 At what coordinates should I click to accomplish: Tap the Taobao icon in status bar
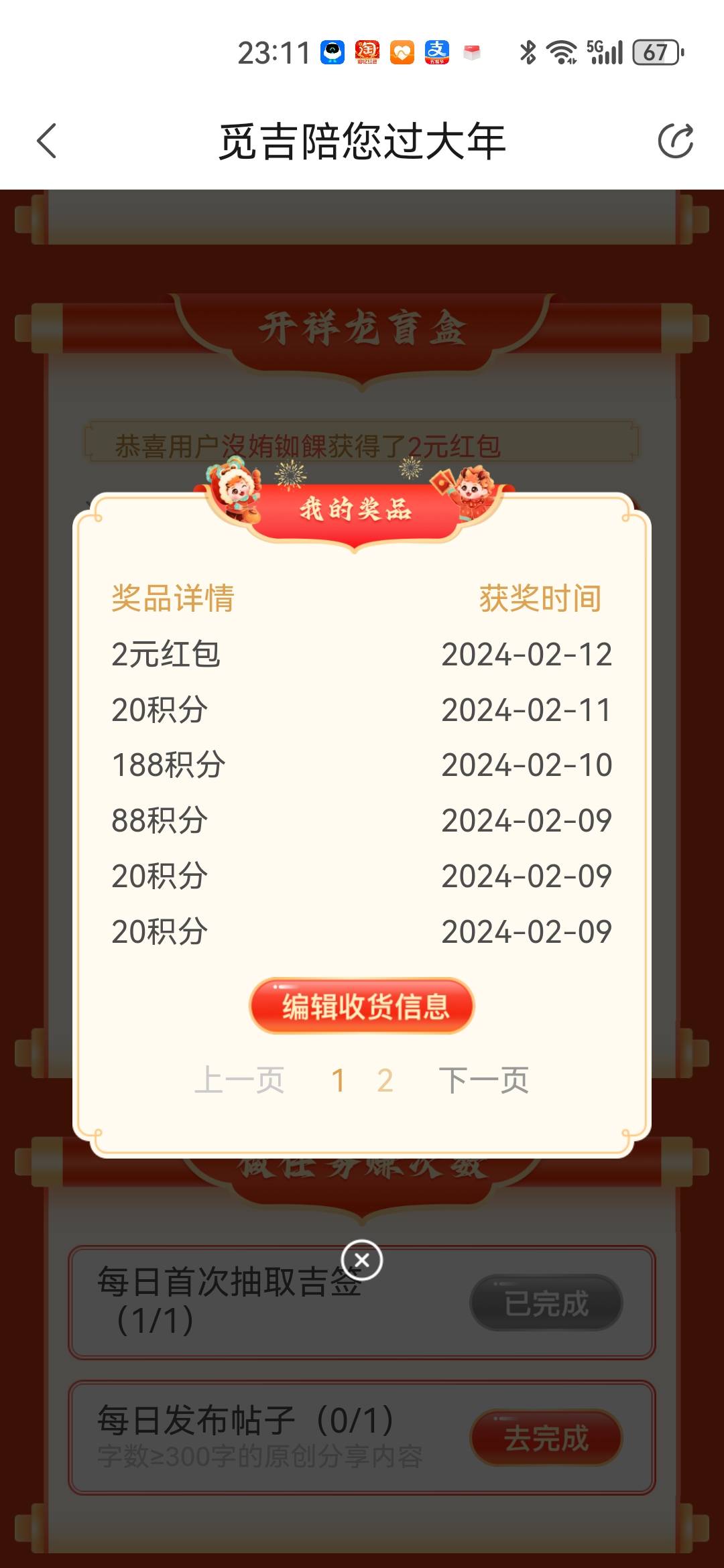coord(367,50)
